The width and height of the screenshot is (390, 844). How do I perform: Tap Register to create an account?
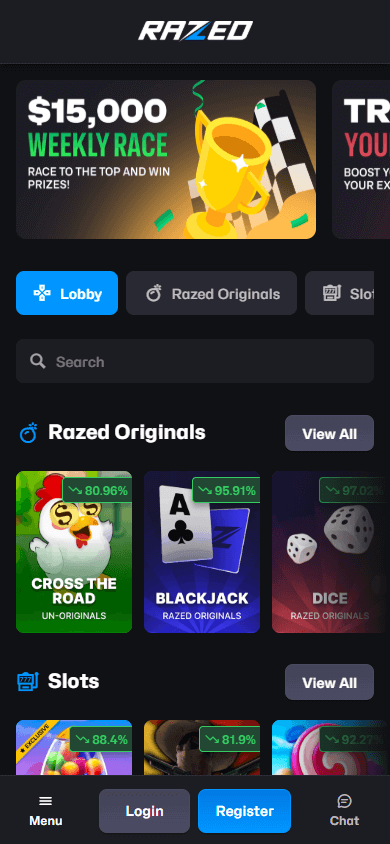(244, 811)
